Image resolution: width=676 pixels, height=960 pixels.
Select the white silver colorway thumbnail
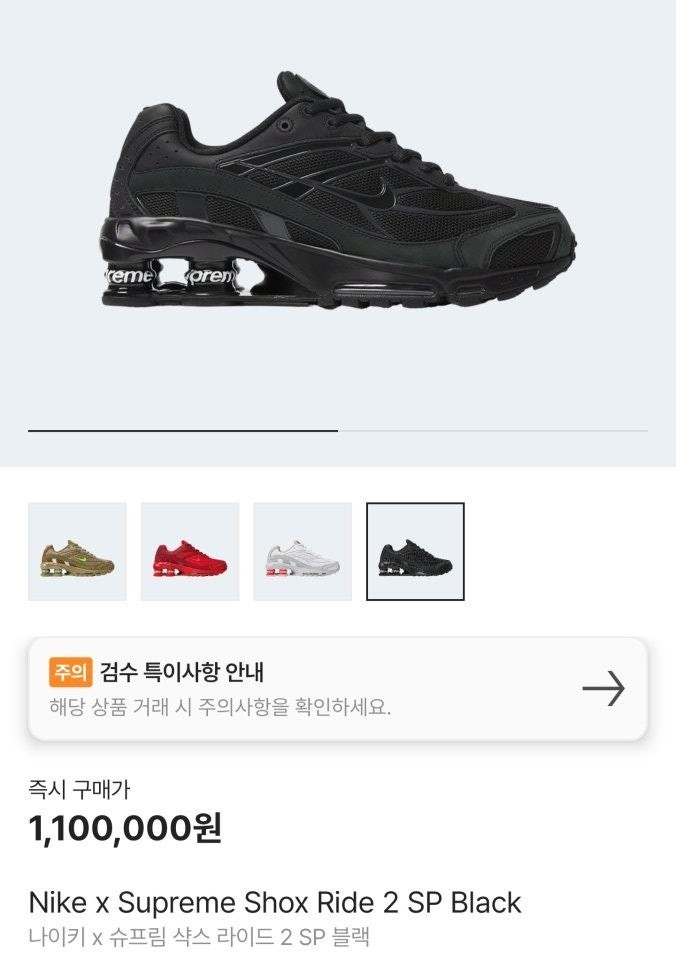tap(302, 551)
